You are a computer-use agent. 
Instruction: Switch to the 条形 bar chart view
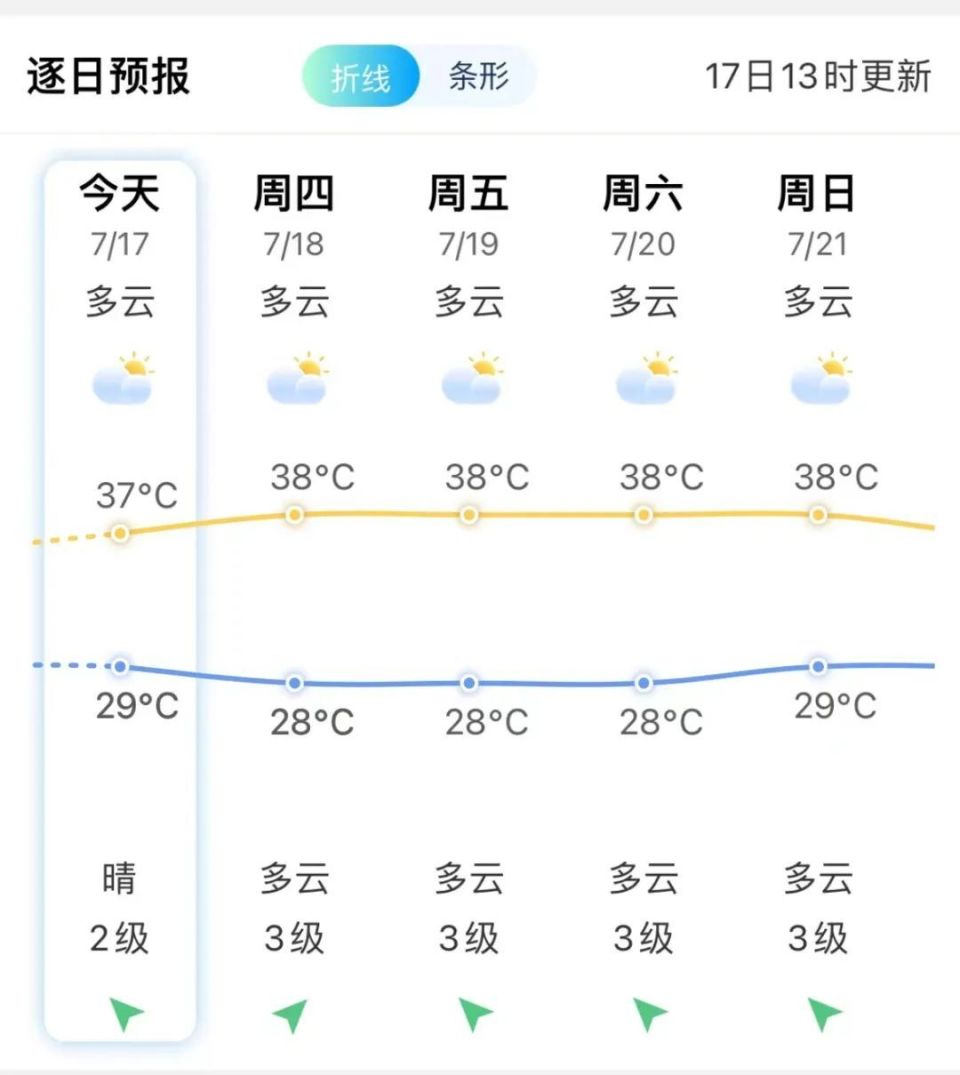pyautogui.click(x=479, y=77)
